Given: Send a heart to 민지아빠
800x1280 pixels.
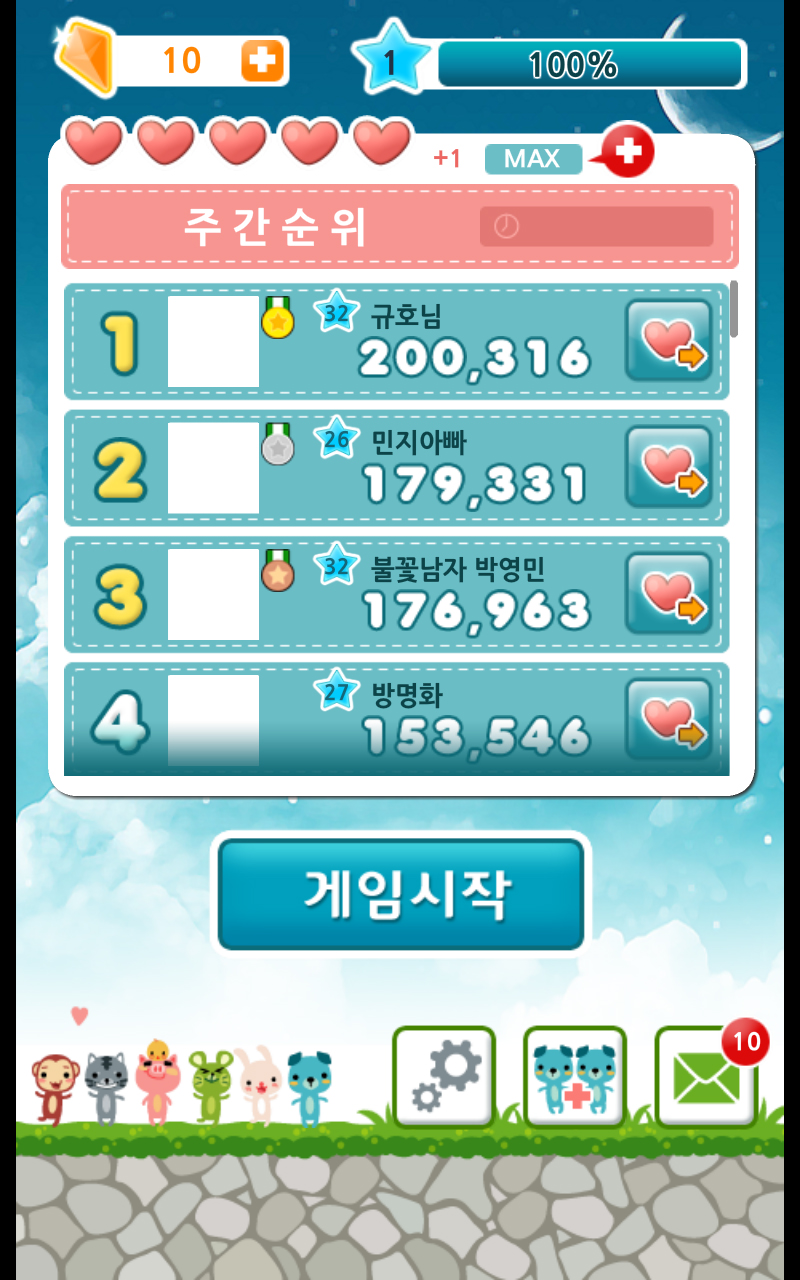Looking at the screenshot, I should 669,468.
